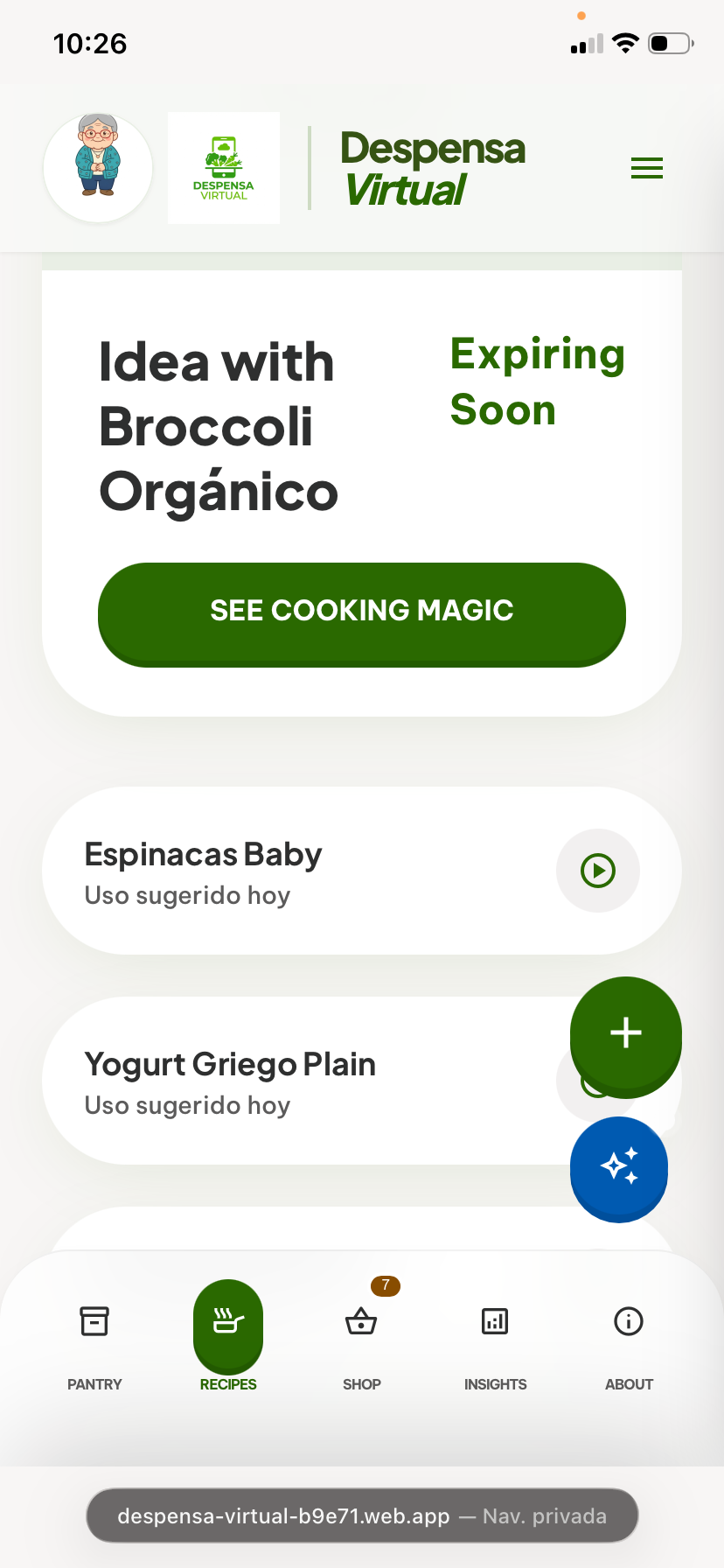Tap the grandma avatar profile picture
Viewport: 724px width, 1568px height.
click(x=98, y=167)
